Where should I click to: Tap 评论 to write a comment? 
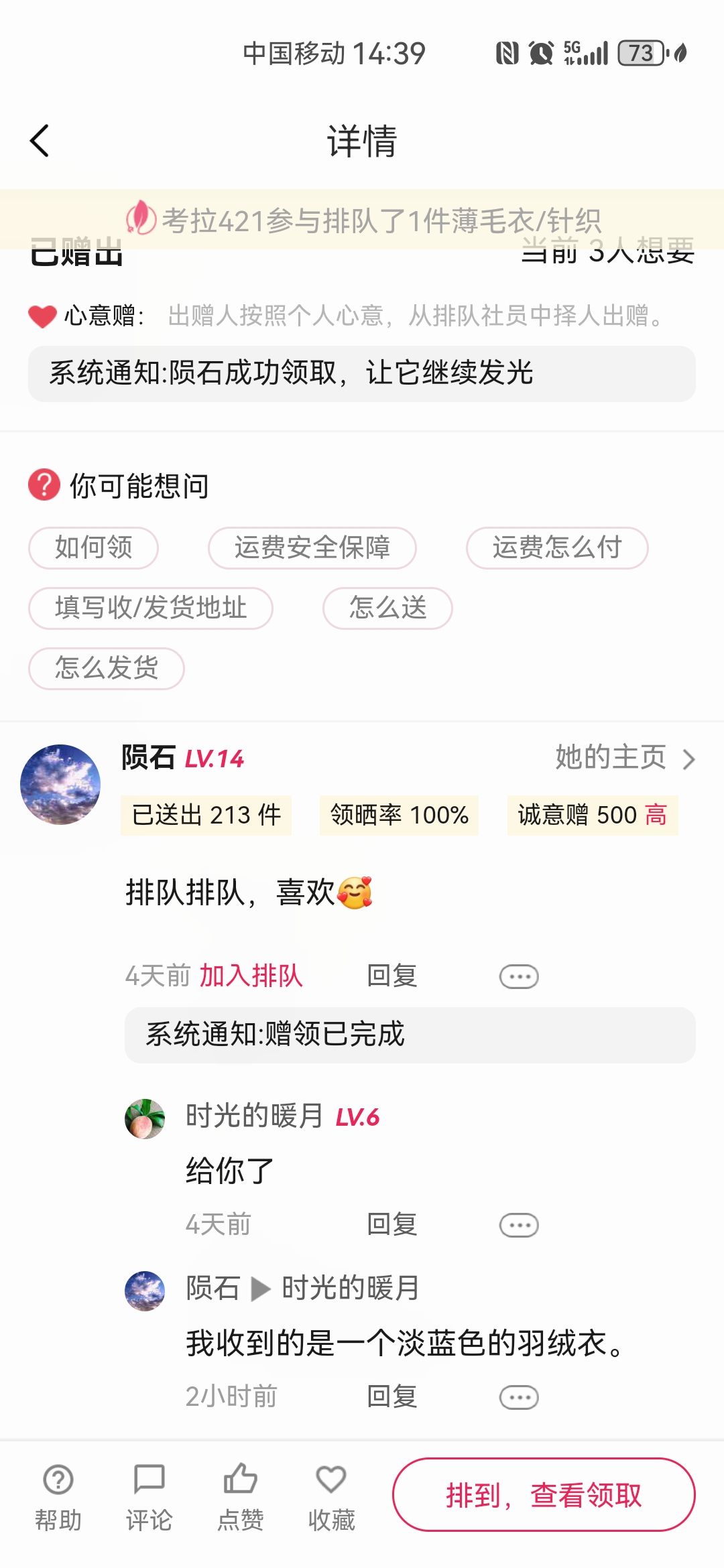point(149,1497)
